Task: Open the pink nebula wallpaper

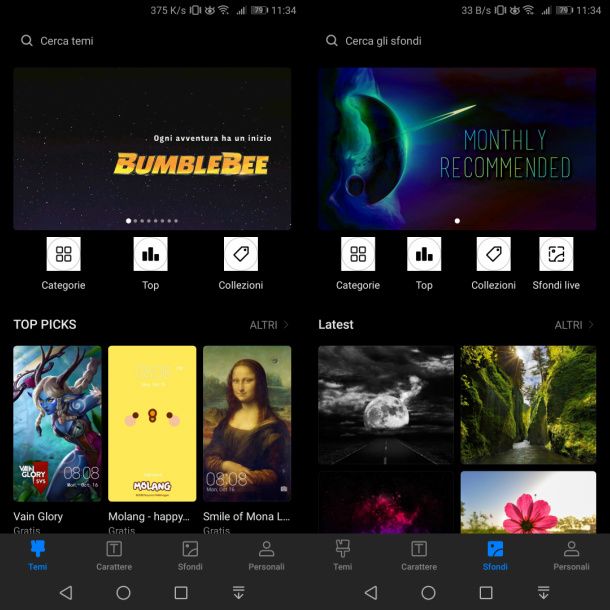Action: pyautogui.click(x=386, y=503)
